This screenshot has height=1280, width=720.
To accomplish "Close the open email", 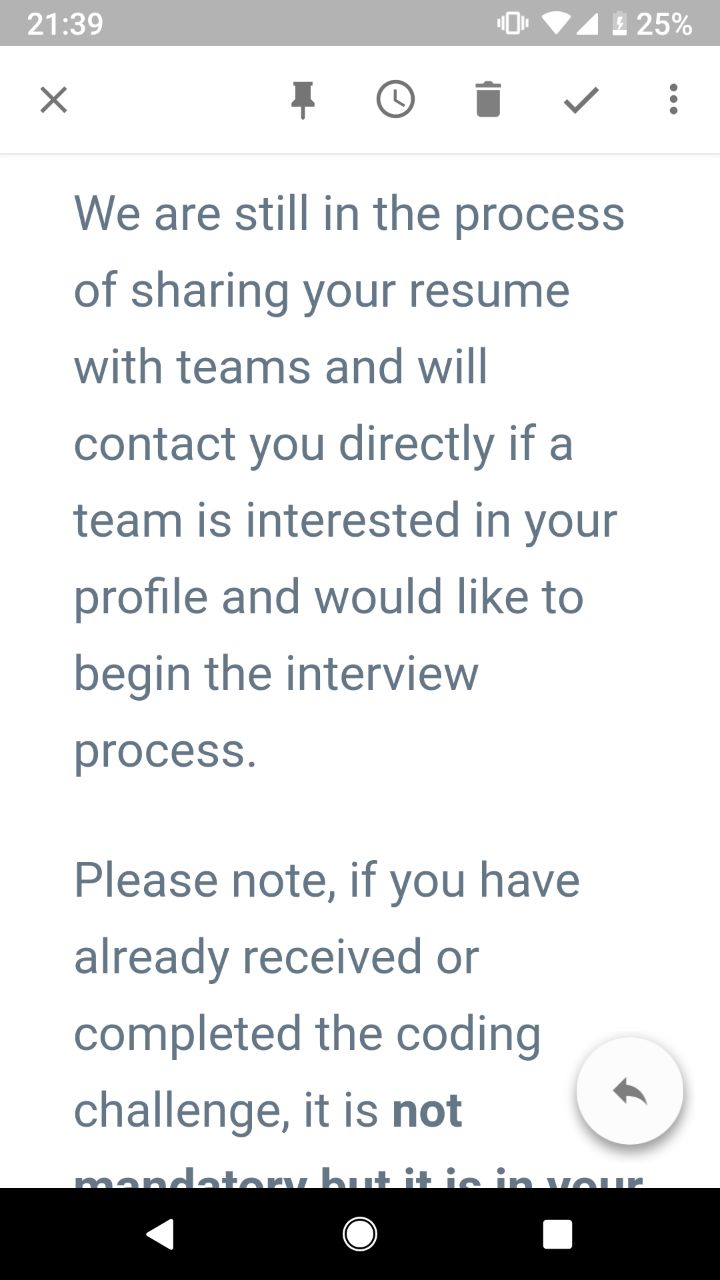I will coord(54,100).
